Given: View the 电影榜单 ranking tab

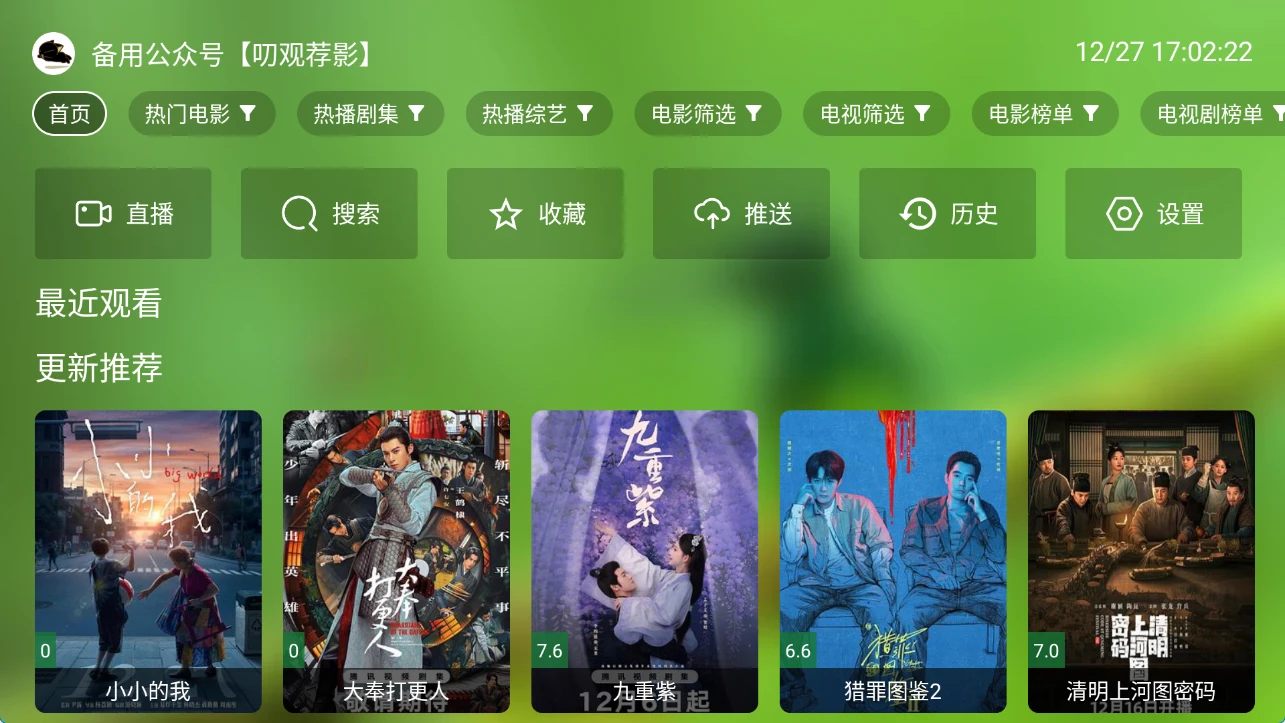Looking at the screenshot, I should (1044, 114).
